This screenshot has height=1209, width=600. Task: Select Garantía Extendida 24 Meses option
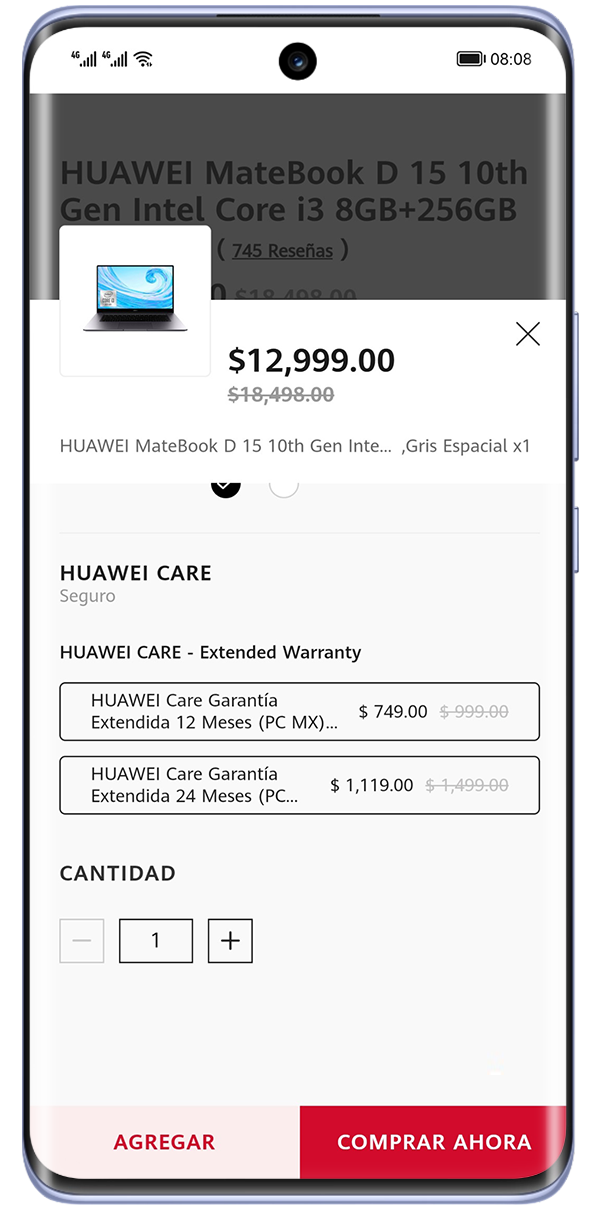(299, 785)
